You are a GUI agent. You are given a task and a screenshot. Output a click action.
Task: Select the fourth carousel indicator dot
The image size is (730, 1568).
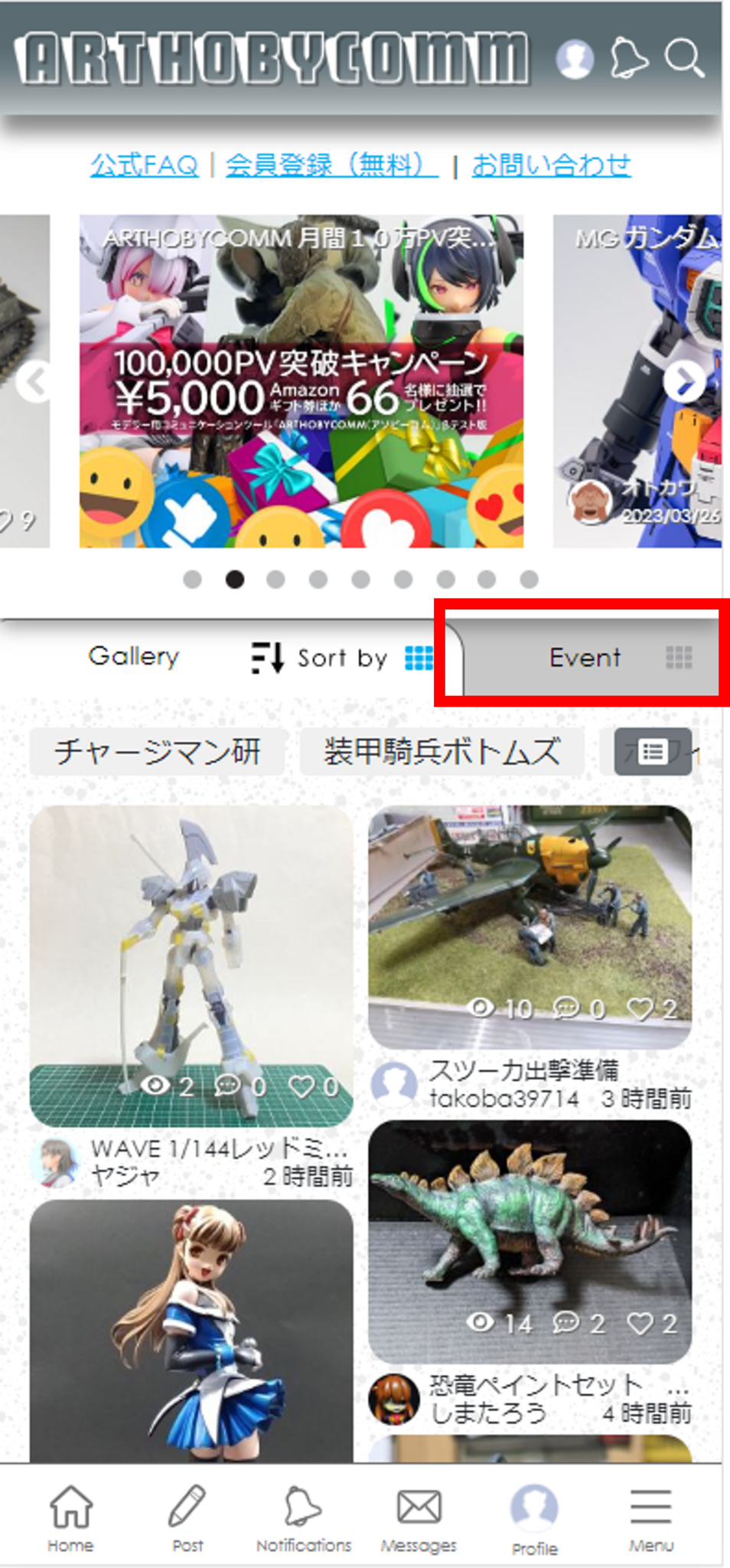tap(317, 580)
